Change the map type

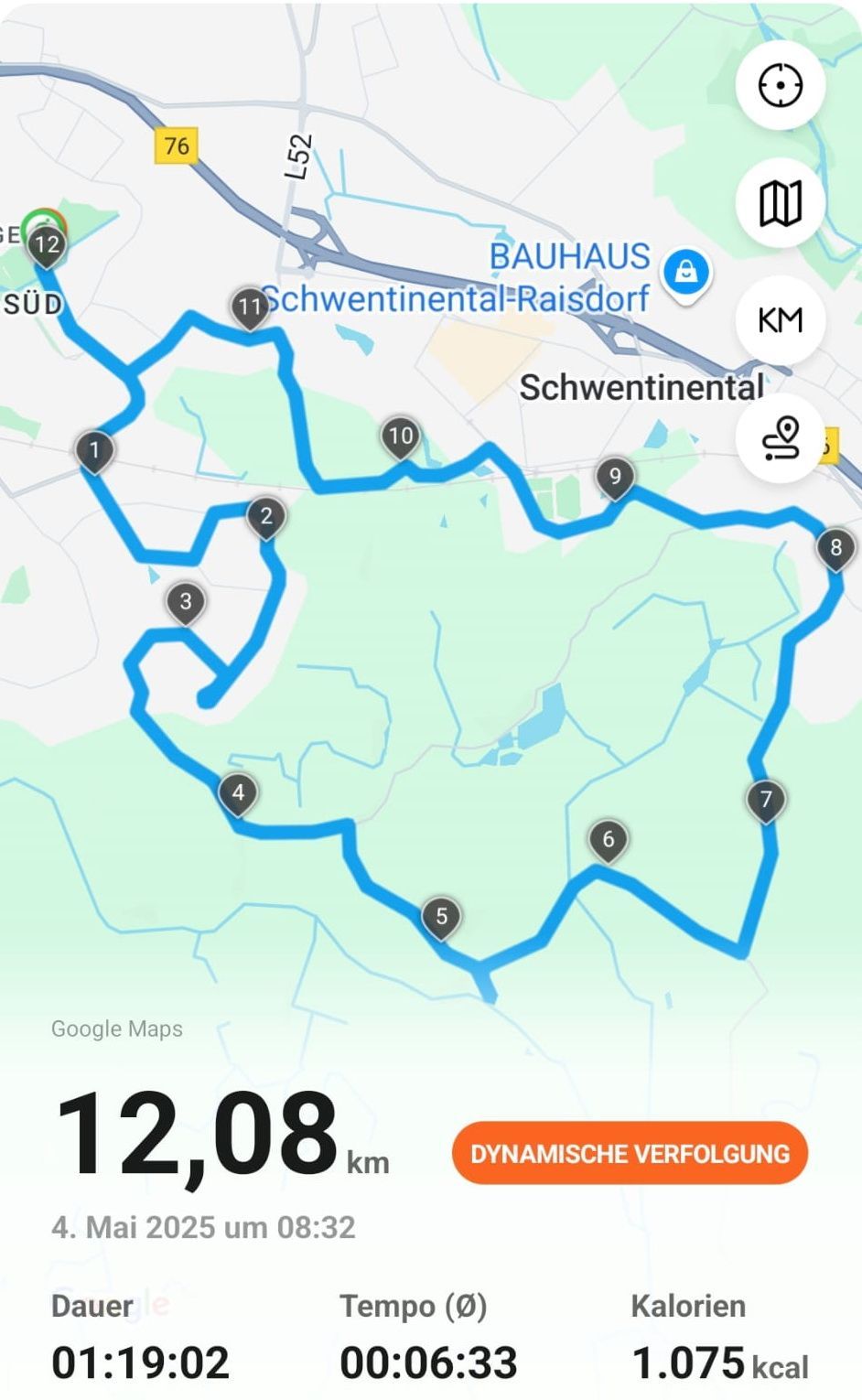[x=781, y=202]
